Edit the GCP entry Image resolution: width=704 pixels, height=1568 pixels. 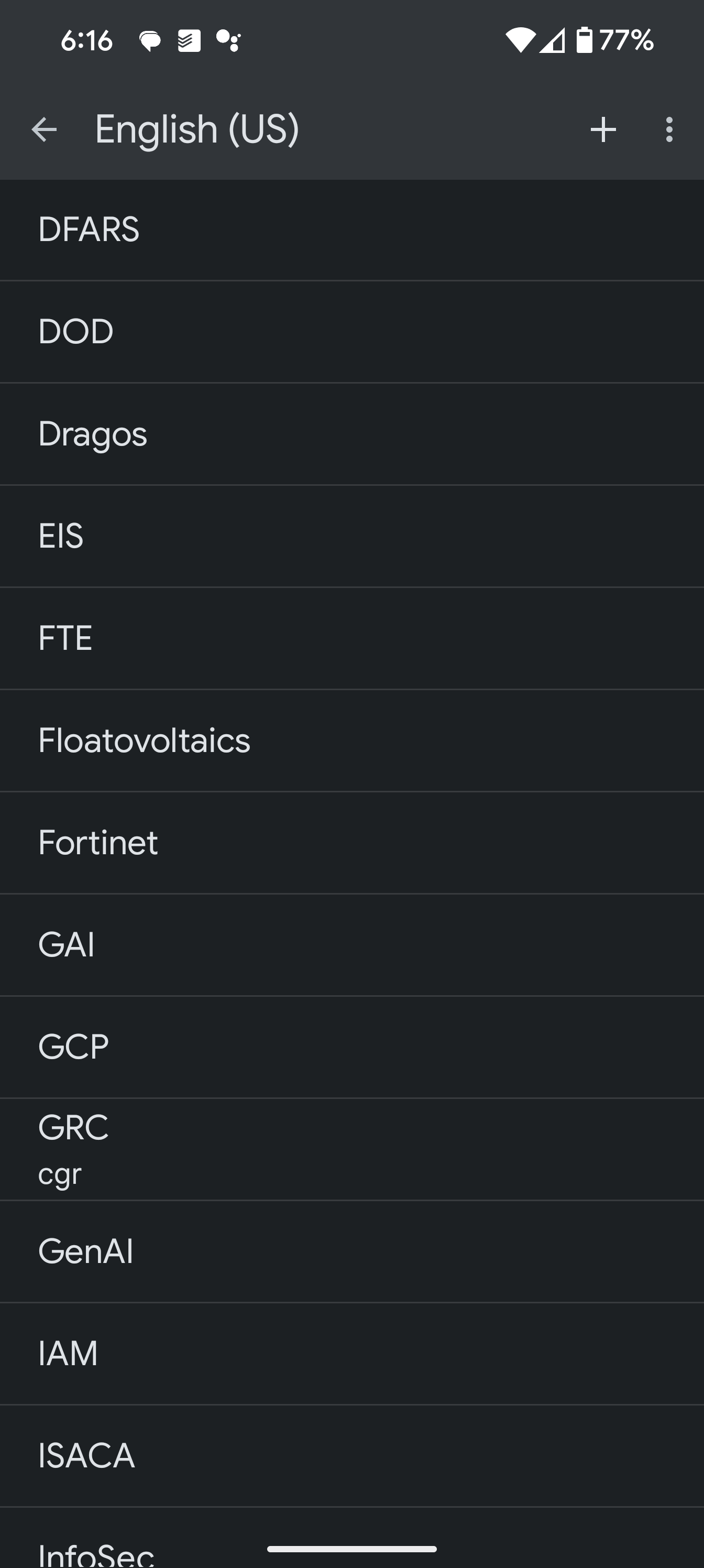(351, 1048)
